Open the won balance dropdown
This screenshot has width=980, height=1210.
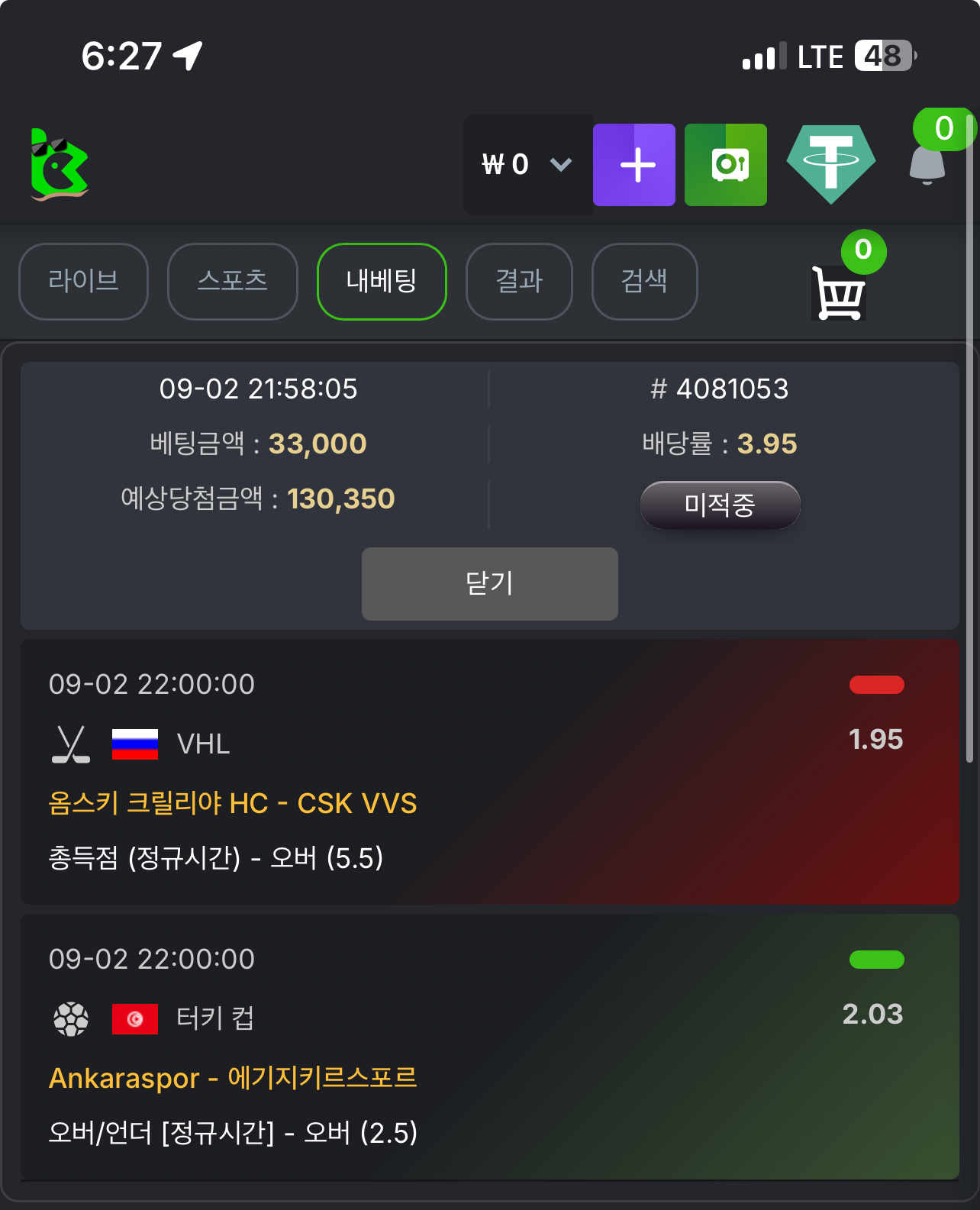click(527, 165)
